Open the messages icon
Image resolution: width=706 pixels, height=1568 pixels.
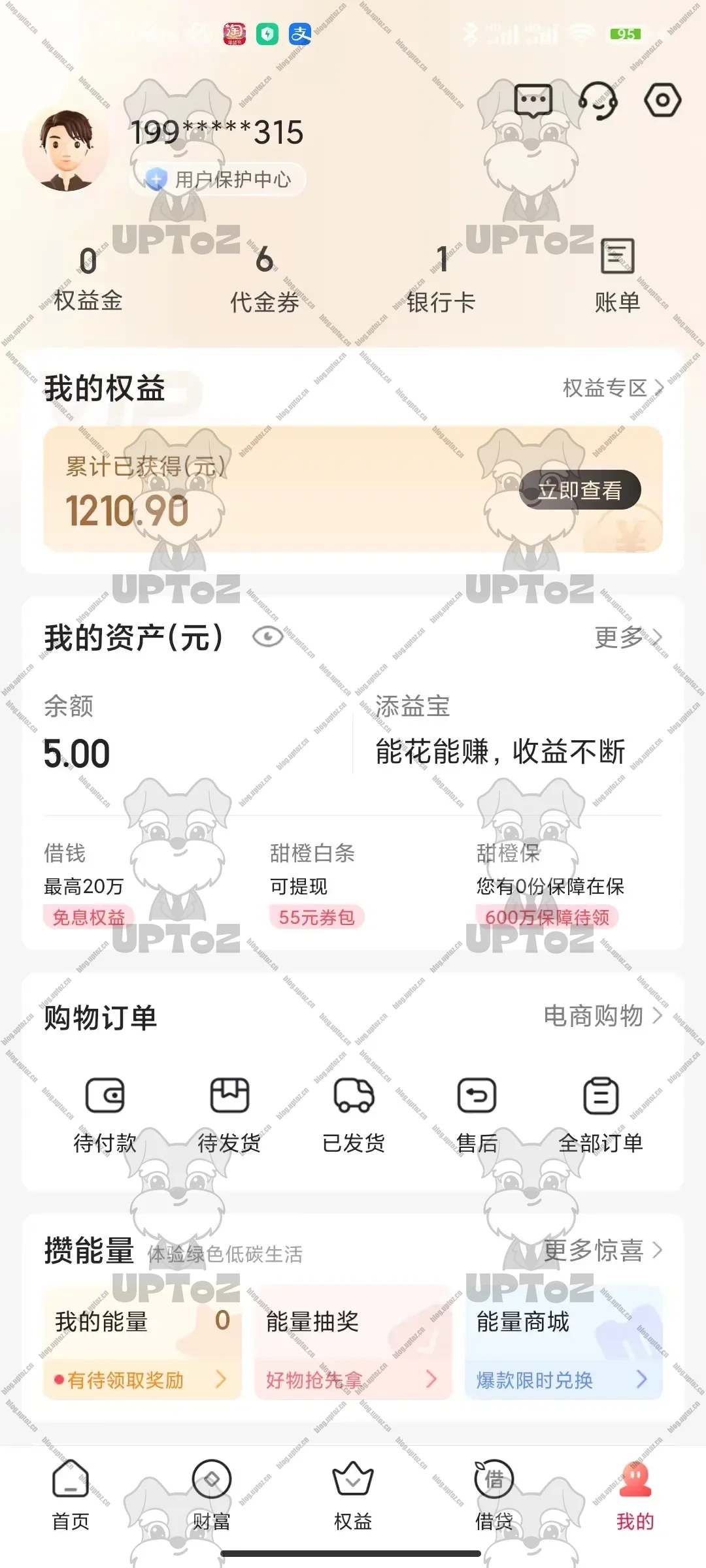coord(533,101)
